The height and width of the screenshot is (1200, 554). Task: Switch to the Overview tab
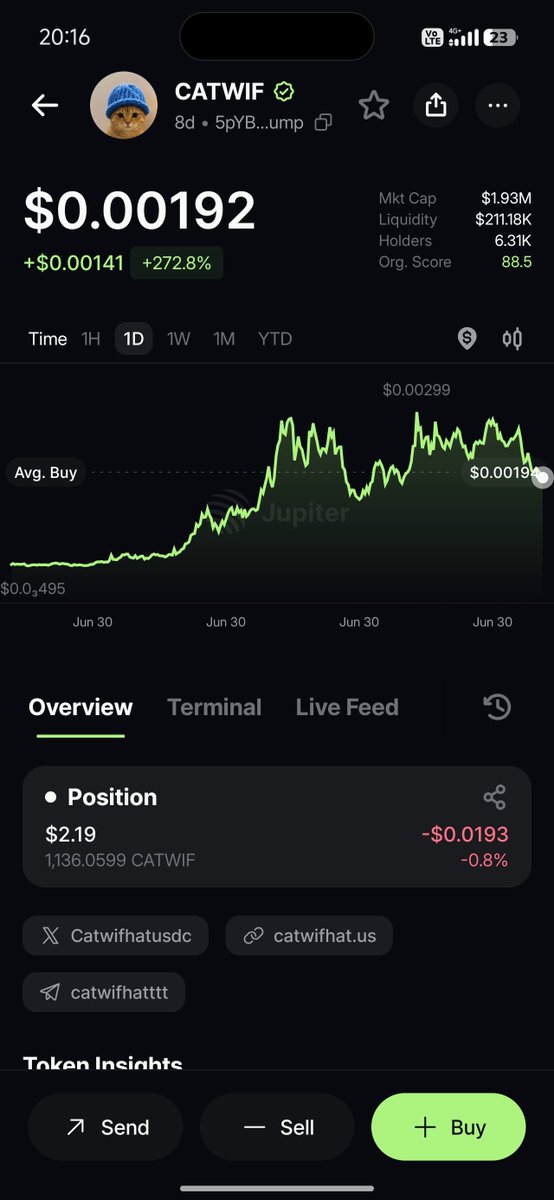click(x=81, y=707)
